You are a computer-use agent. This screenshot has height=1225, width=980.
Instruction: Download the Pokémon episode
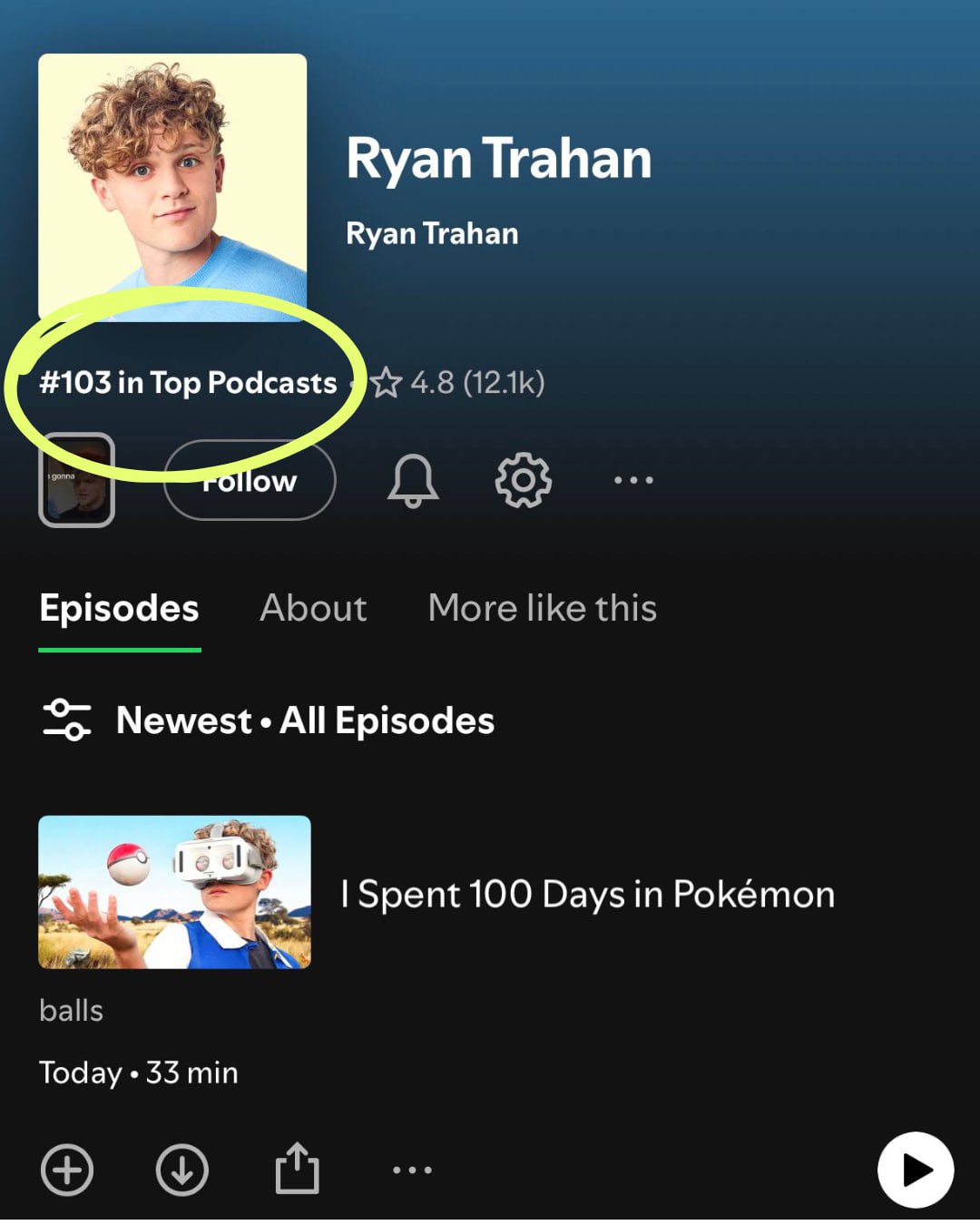point(181,1170)
